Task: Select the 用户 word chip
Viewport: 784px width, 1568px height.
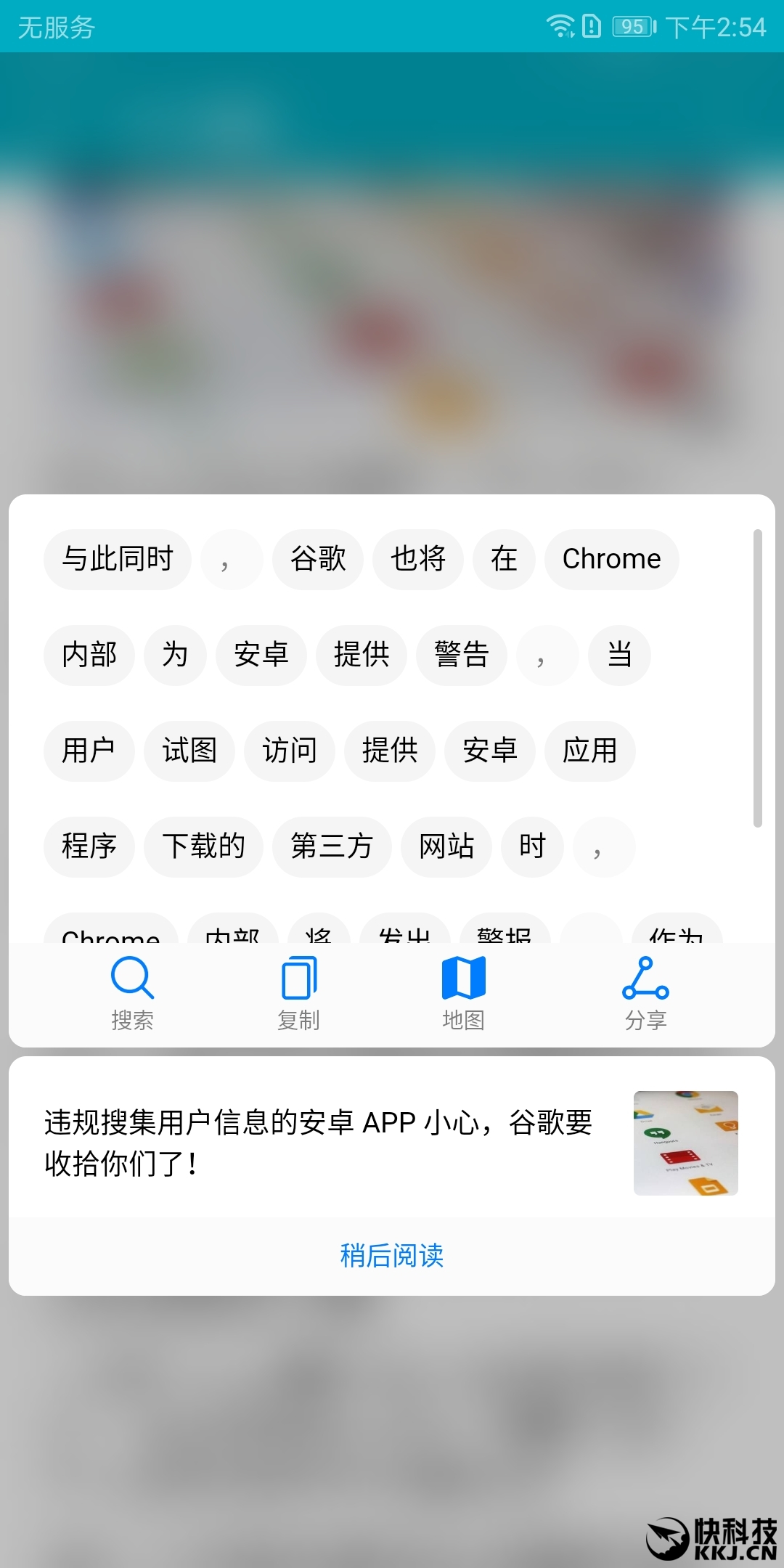Action: point(89,751)
